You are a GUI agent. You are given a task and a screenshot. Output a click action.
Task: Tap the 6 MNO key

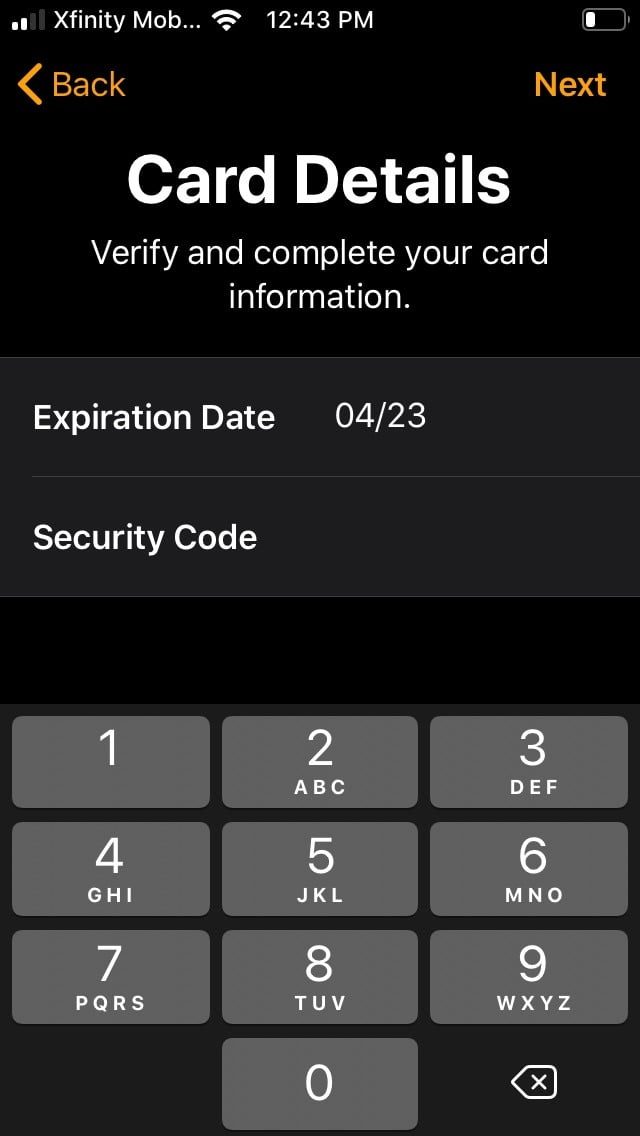click(x=530, y=868)
